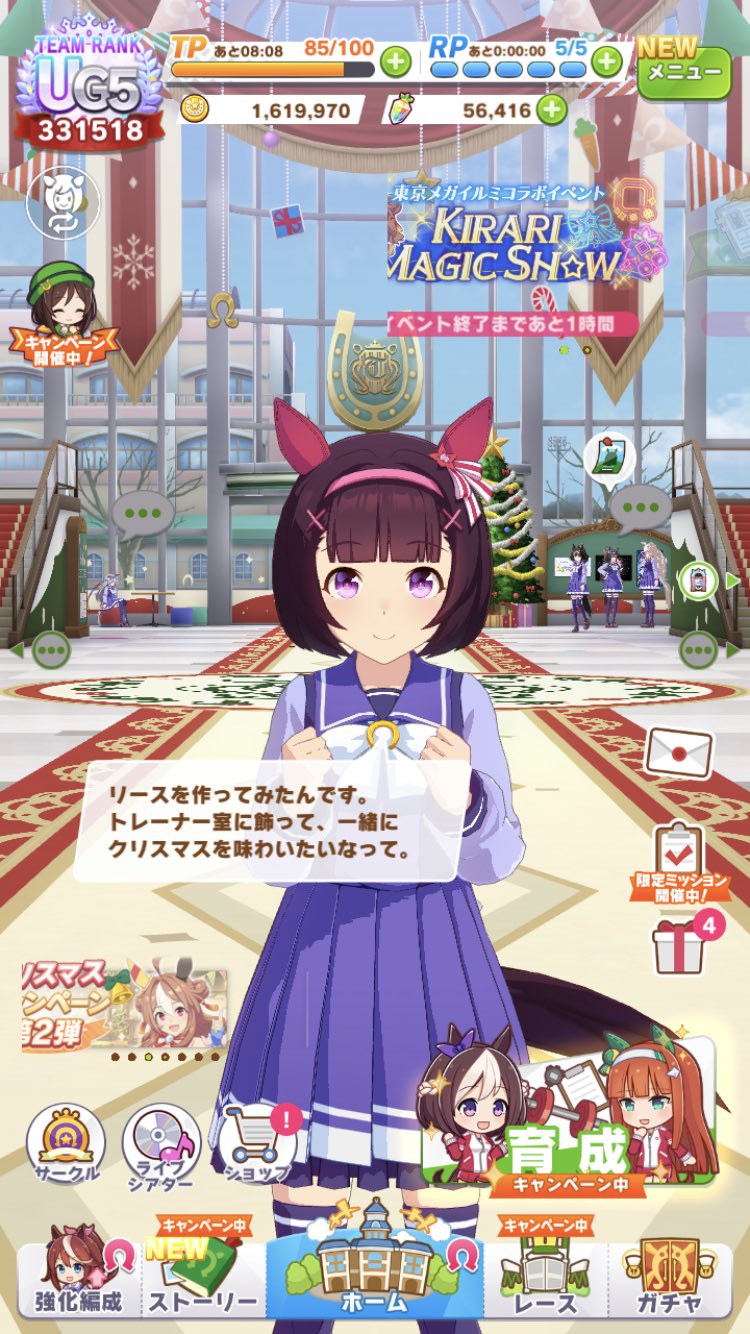
Task: Add TP with the plus button
Action: [396, 62]
